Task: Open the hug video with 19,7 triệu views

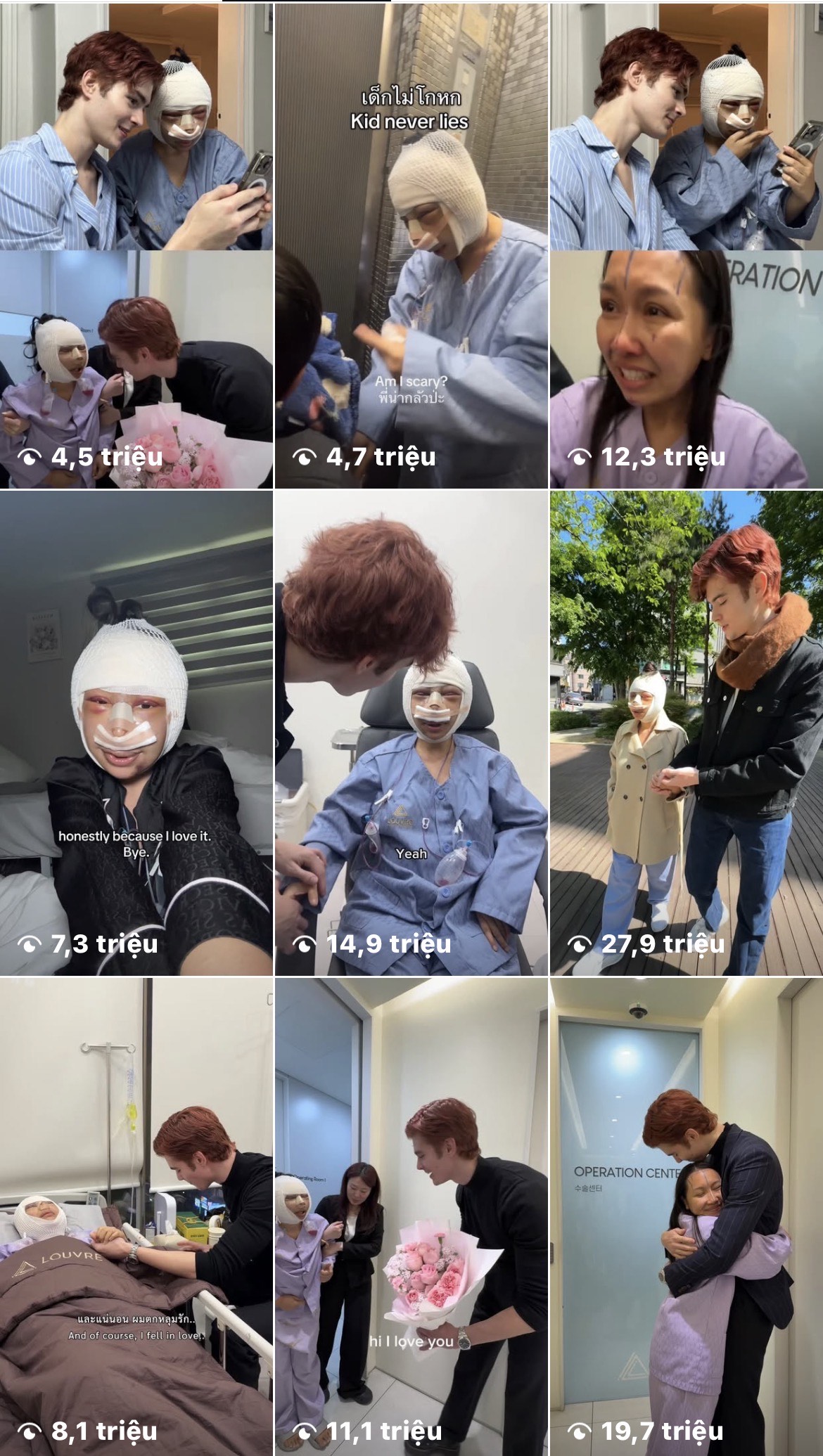Action: pos(687,1216)
